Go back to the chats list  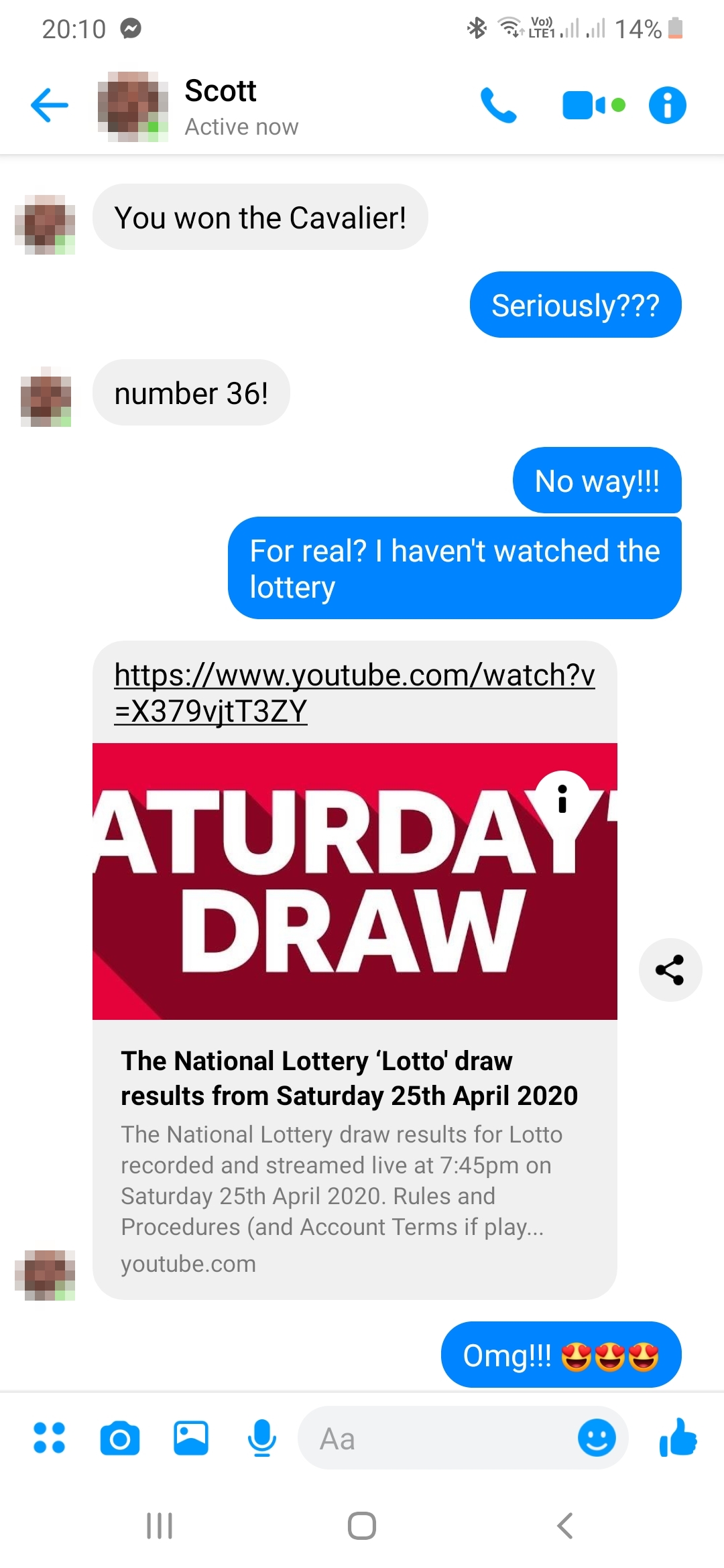(x=50, y=105)
